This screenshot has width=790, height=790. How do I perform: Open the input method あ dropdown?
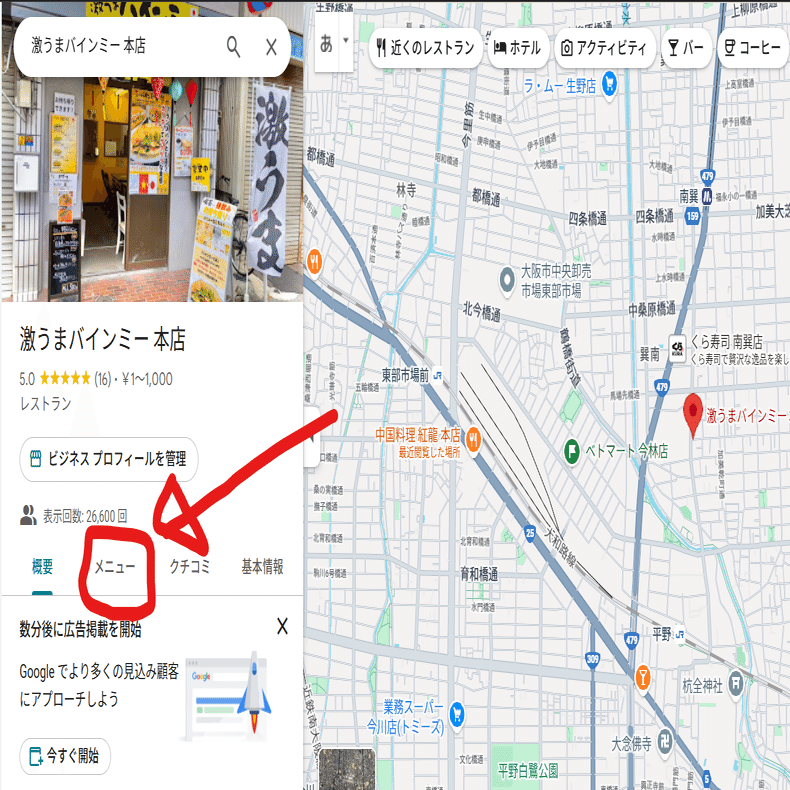point(334,45)
